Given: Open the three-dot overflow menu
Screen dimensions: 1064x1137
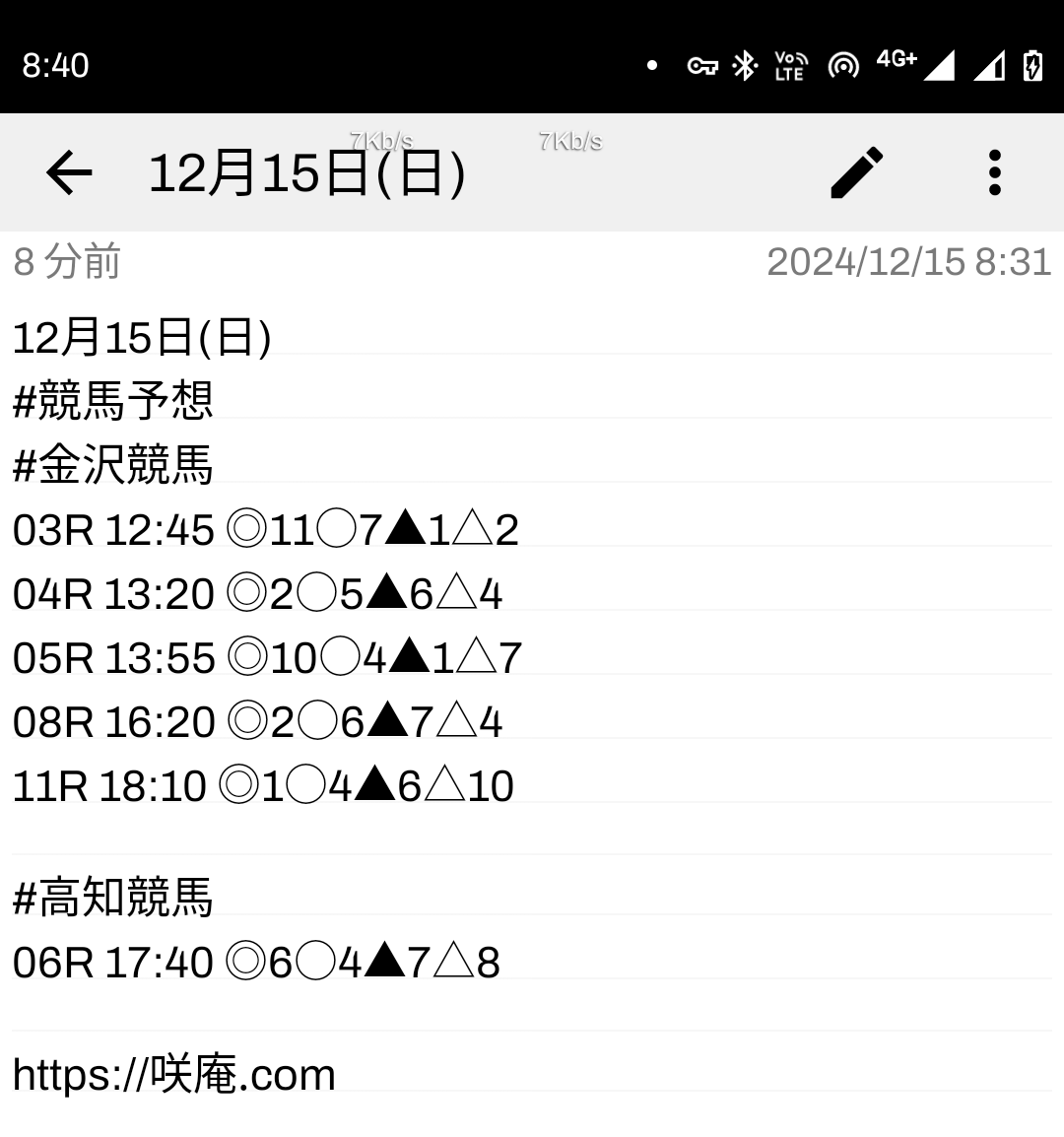Looking at the screenshot, I should (994, 173).
